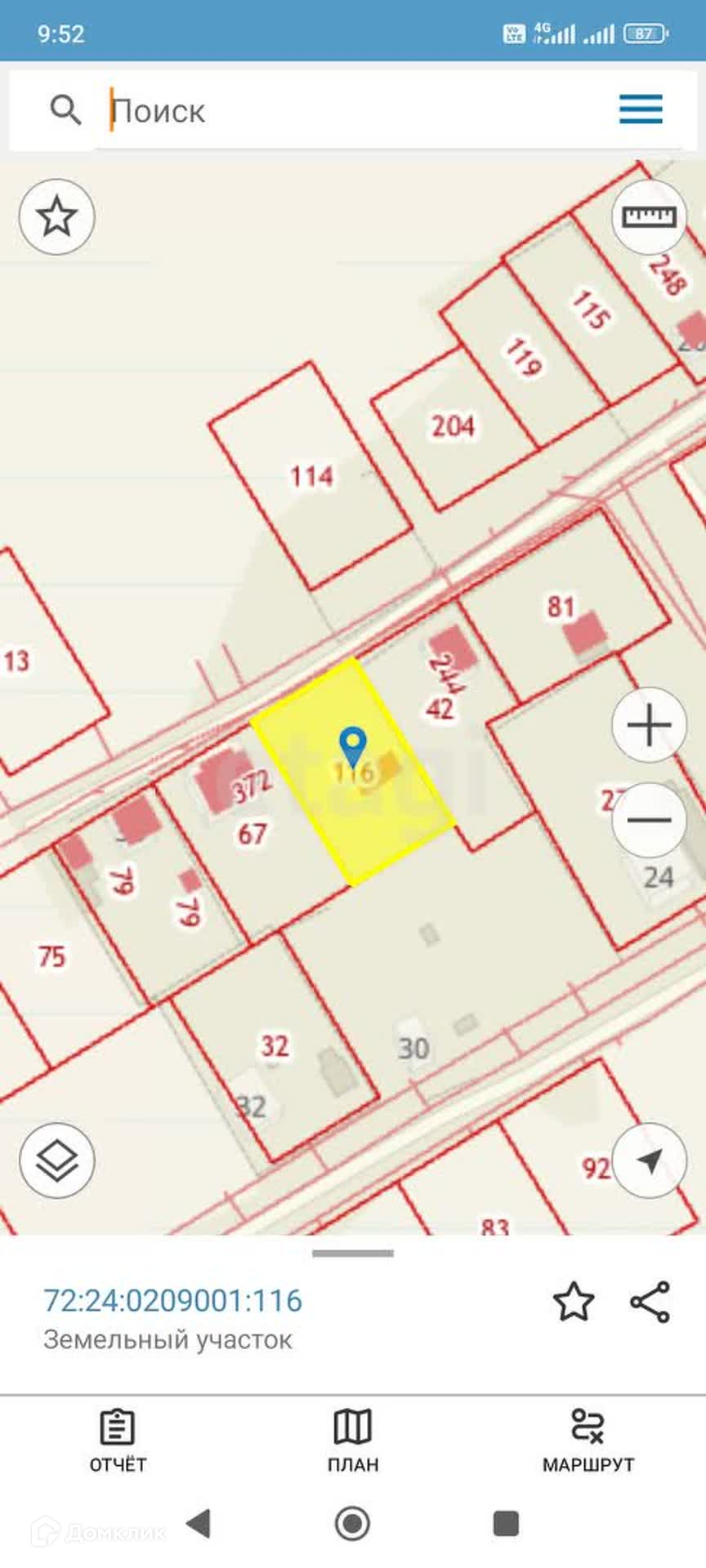
Task: Zoom out the map with minus button
Action: (x=649, y=820)
